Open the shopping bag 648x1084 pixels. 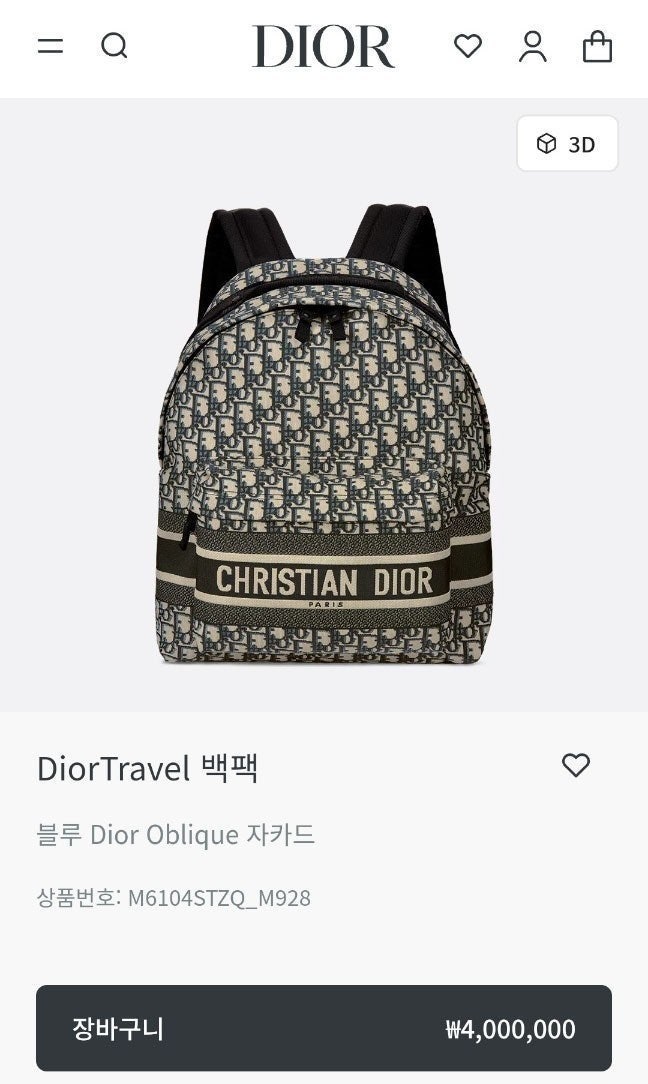click(x=597, y=46)
